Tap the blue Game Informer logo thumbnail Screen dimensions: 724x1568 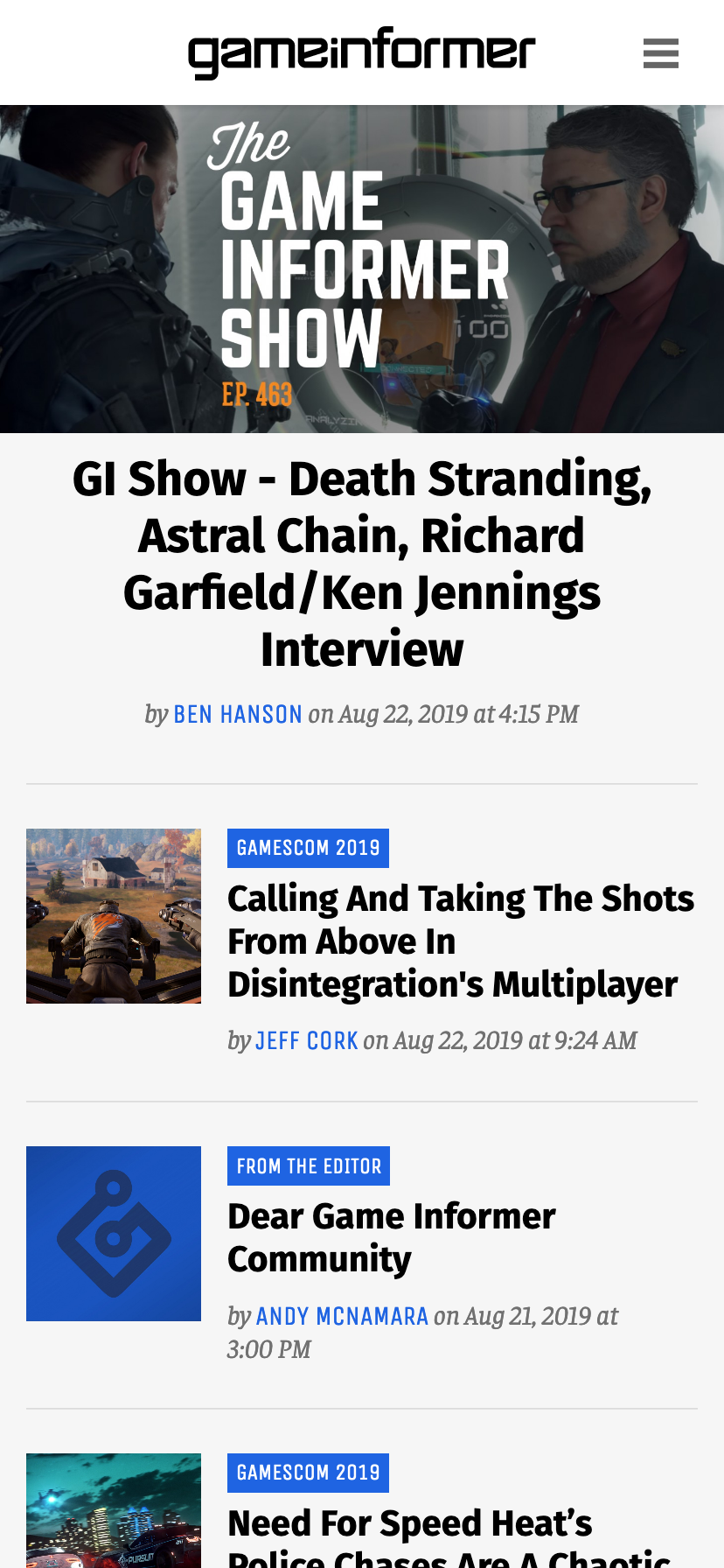point(114,1233)
